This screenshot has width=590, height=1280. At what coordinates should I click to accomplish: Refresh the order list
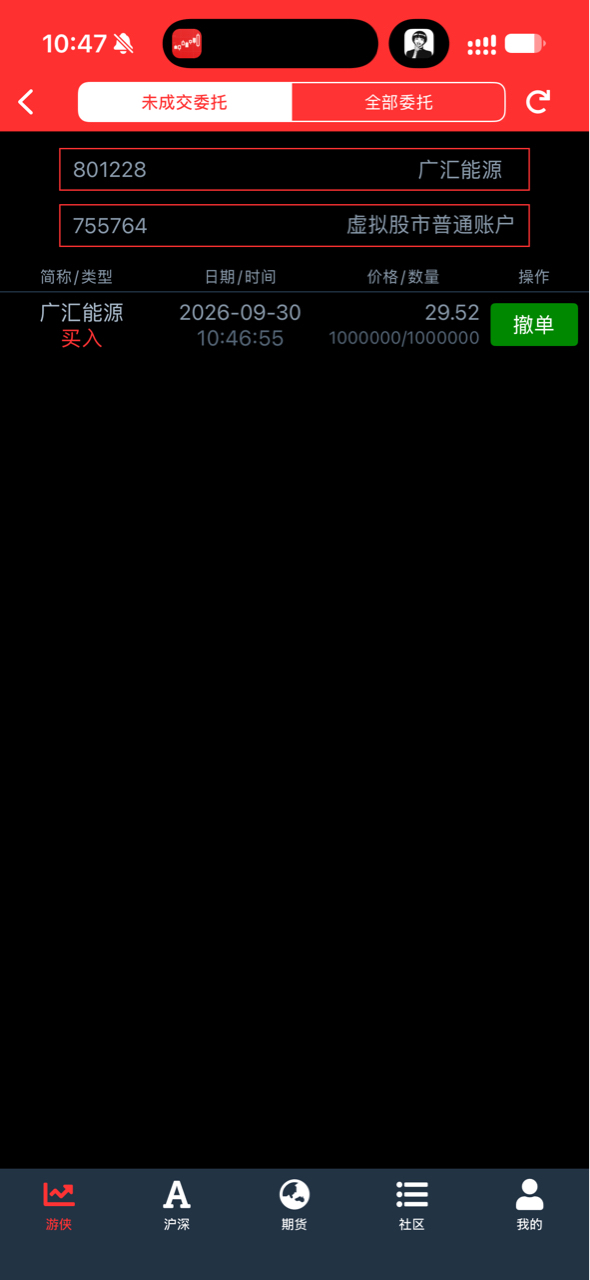pos(538,101)
